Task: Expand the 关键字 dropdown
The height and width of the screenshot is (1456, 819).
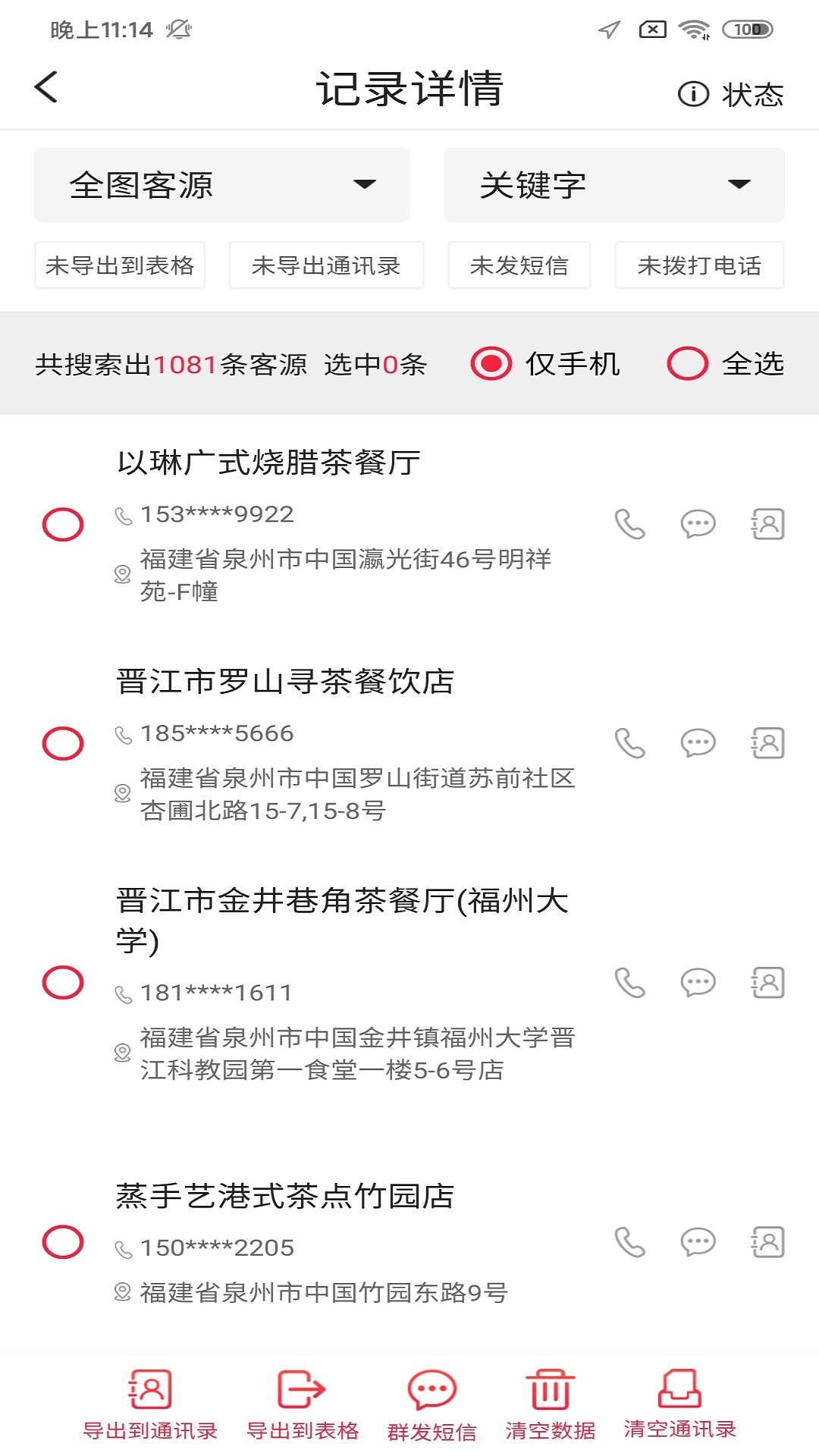Action: click(614, 184)
